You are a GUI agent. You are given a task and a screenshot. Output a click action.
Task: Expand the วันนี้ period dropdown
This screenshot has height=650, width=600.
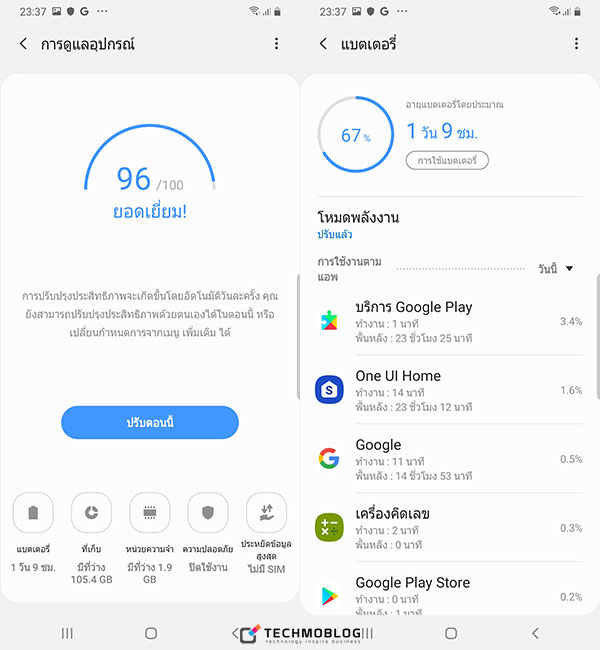pyautogui.click(x=555, y=269)
